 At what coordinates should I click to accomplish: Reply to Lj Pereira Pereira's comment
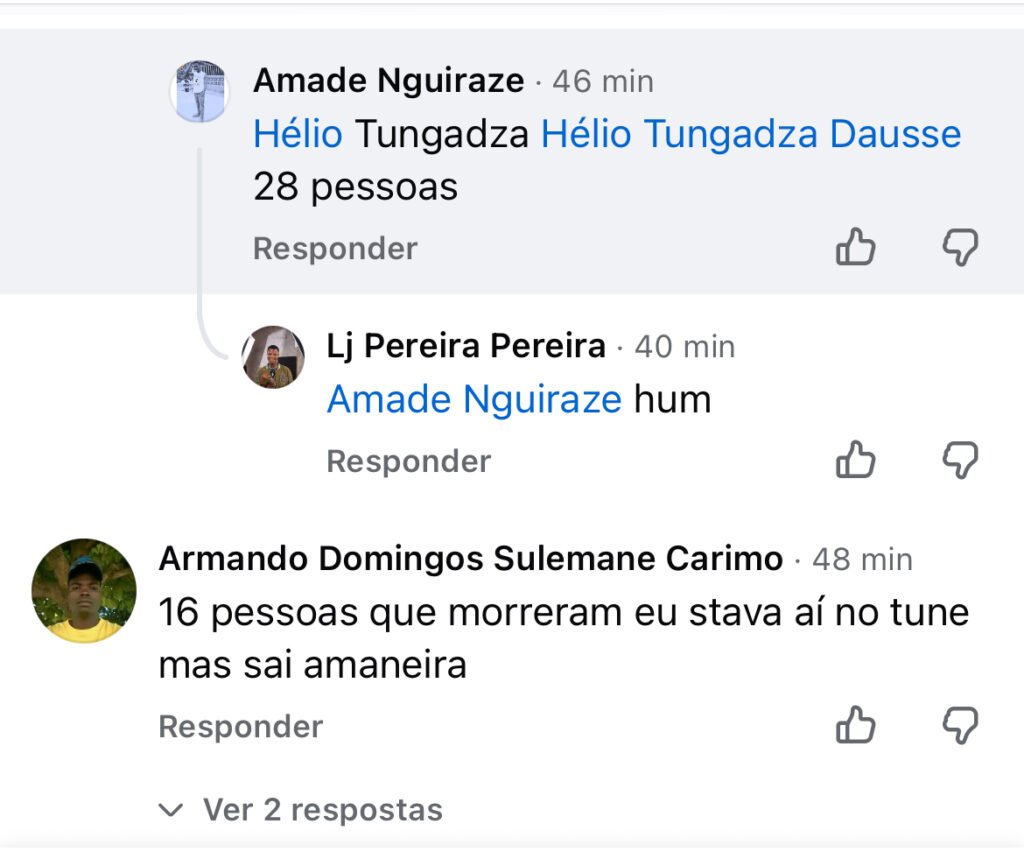408,462
